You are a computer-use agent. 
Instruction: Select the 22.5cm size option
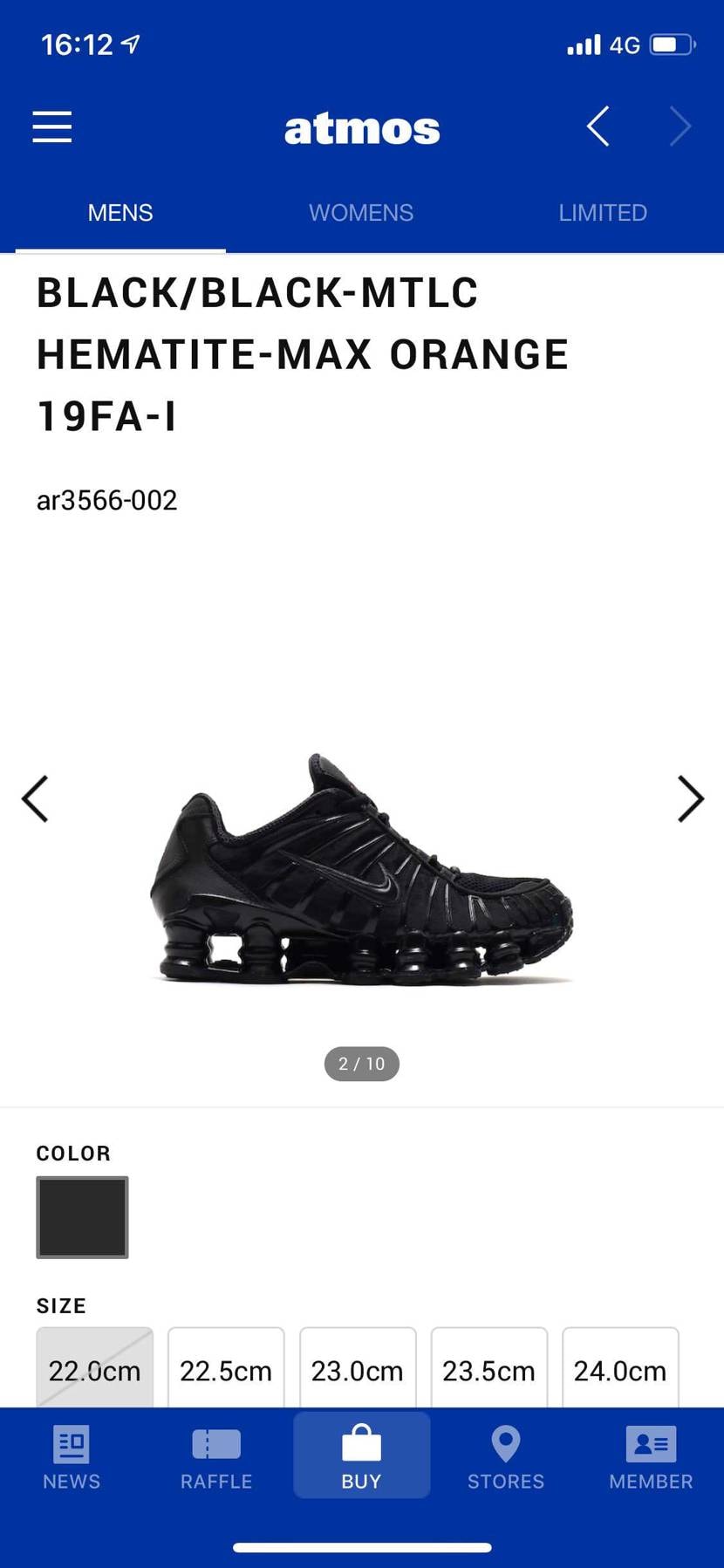click(226, 1370)
